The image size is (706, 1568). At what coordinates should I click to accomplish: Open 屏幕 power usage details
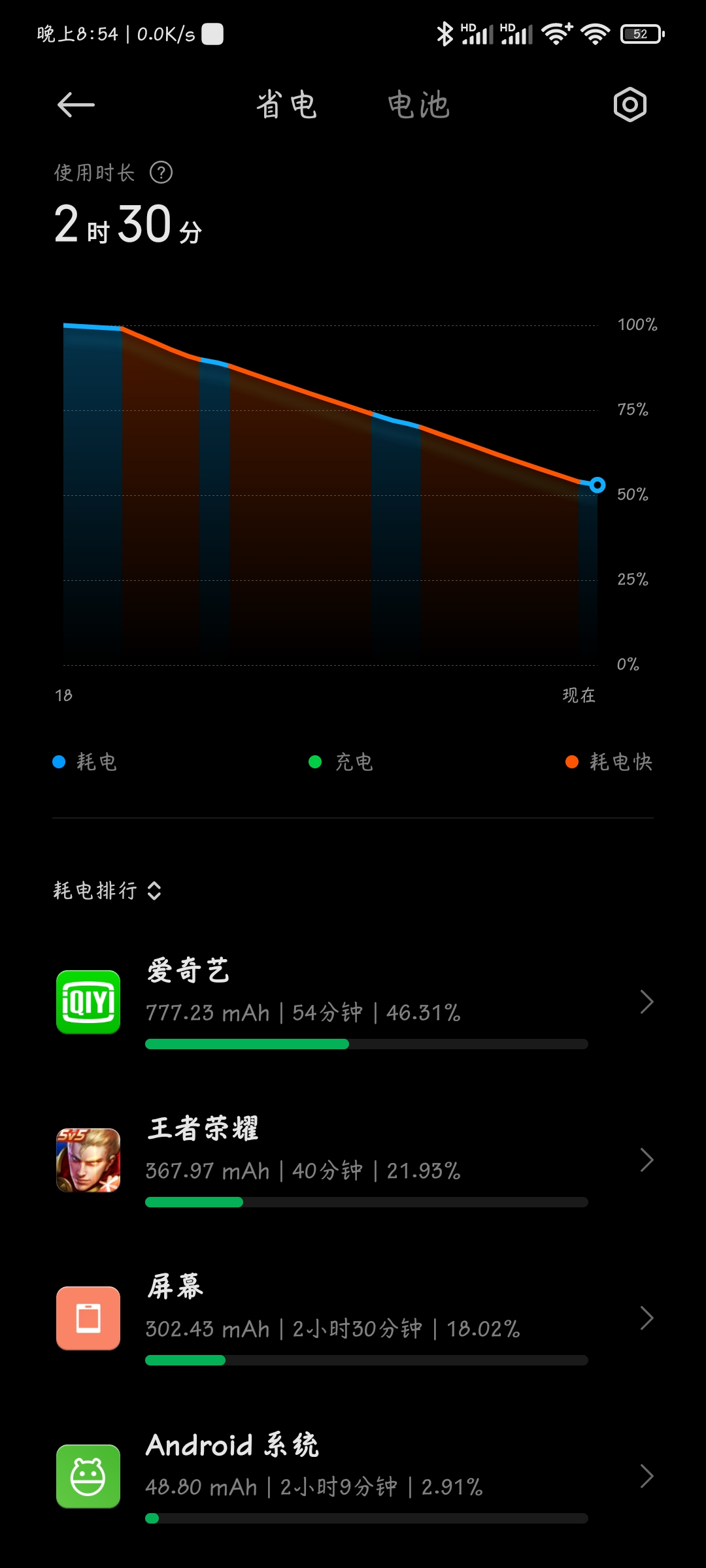(x=353, y=1318)
